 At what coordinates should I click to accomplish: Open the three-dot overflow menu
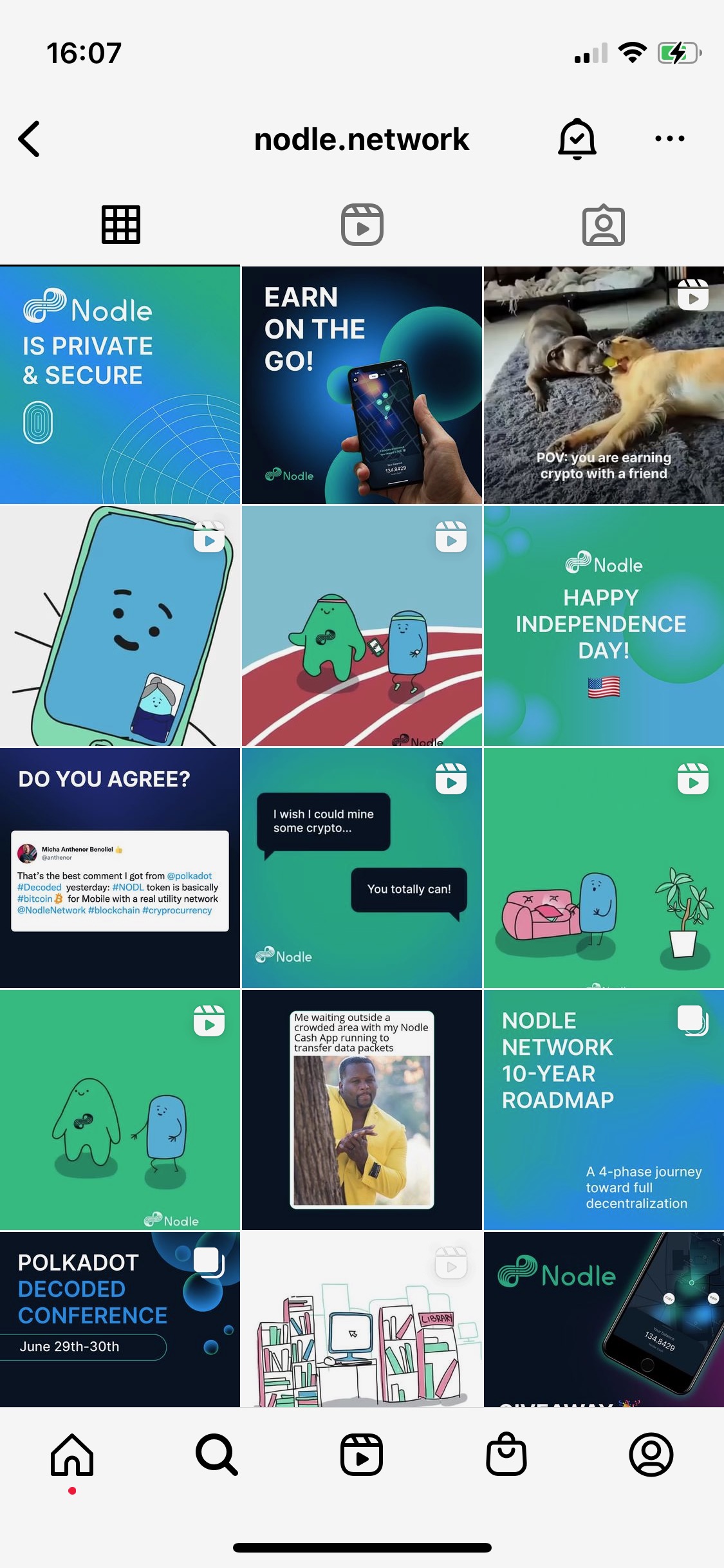669,139
